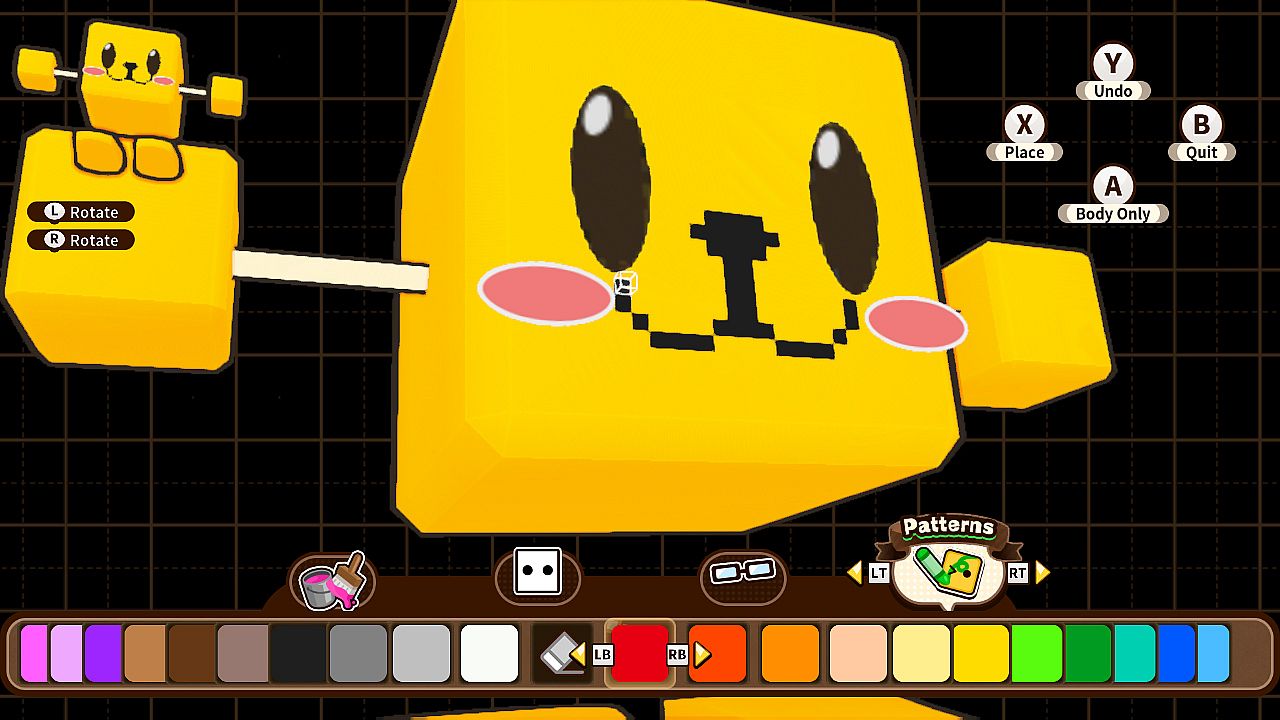Screen dimensions: 1280x720
Task: Go to previous category with left arrow
Action: pos(854,573)
